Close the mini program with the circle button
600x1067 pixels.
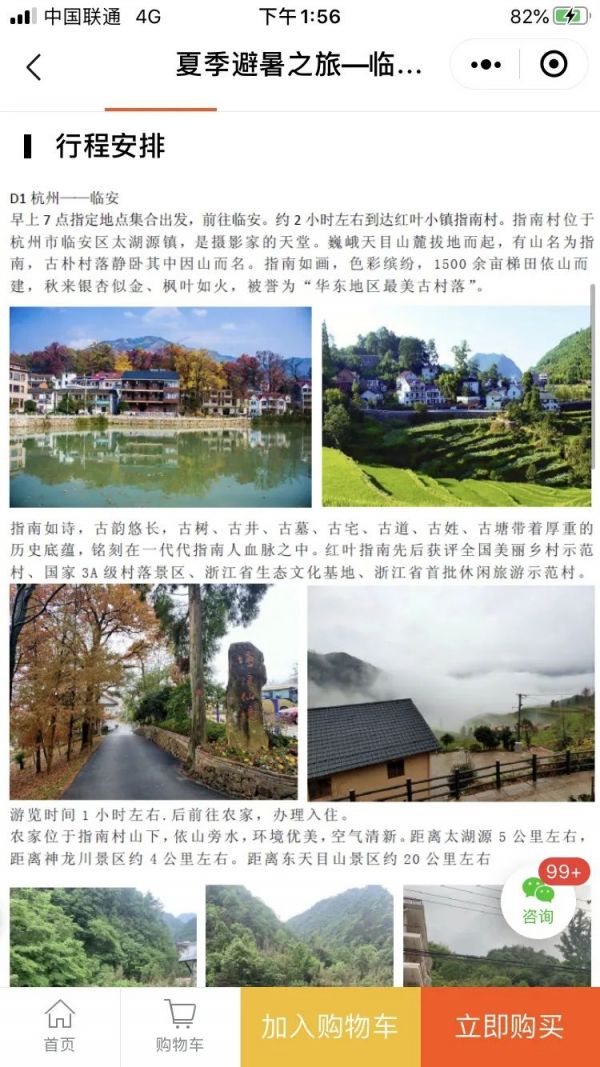pyautogui.click(x=553, y=65)
